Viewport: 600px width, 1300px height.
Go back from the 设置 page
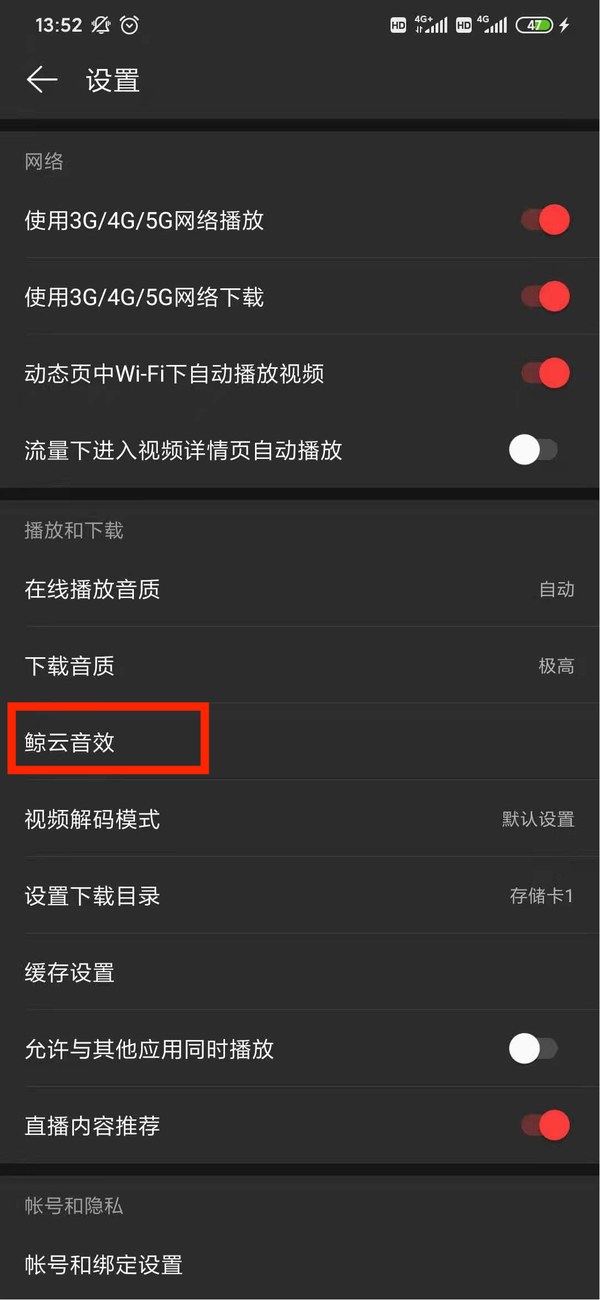coord(42,80)
